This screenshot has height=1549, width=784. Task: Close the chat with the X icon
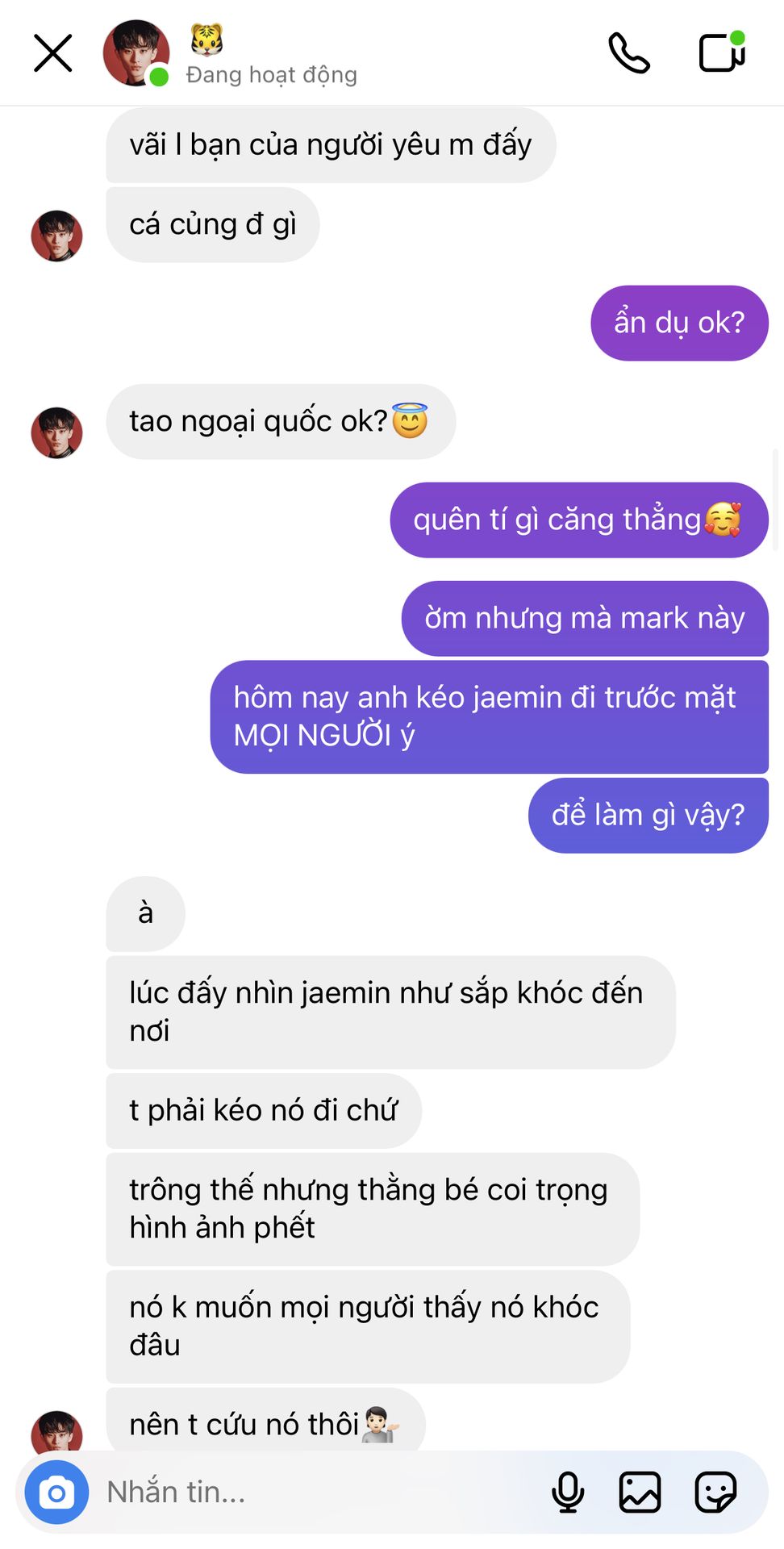(53, 53)
